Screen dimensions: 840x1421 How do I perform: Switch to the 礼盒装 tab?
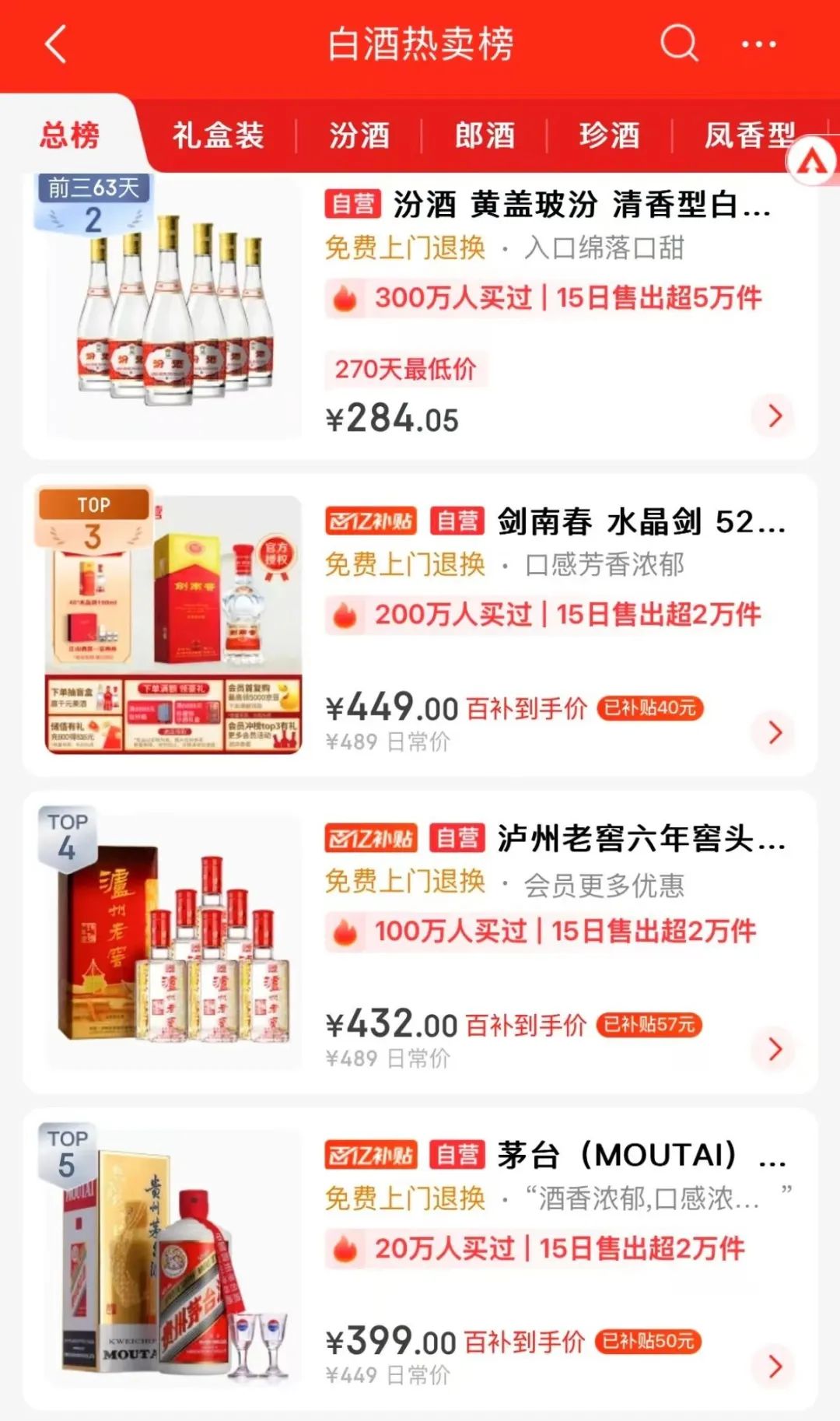(x=216, y=135)
